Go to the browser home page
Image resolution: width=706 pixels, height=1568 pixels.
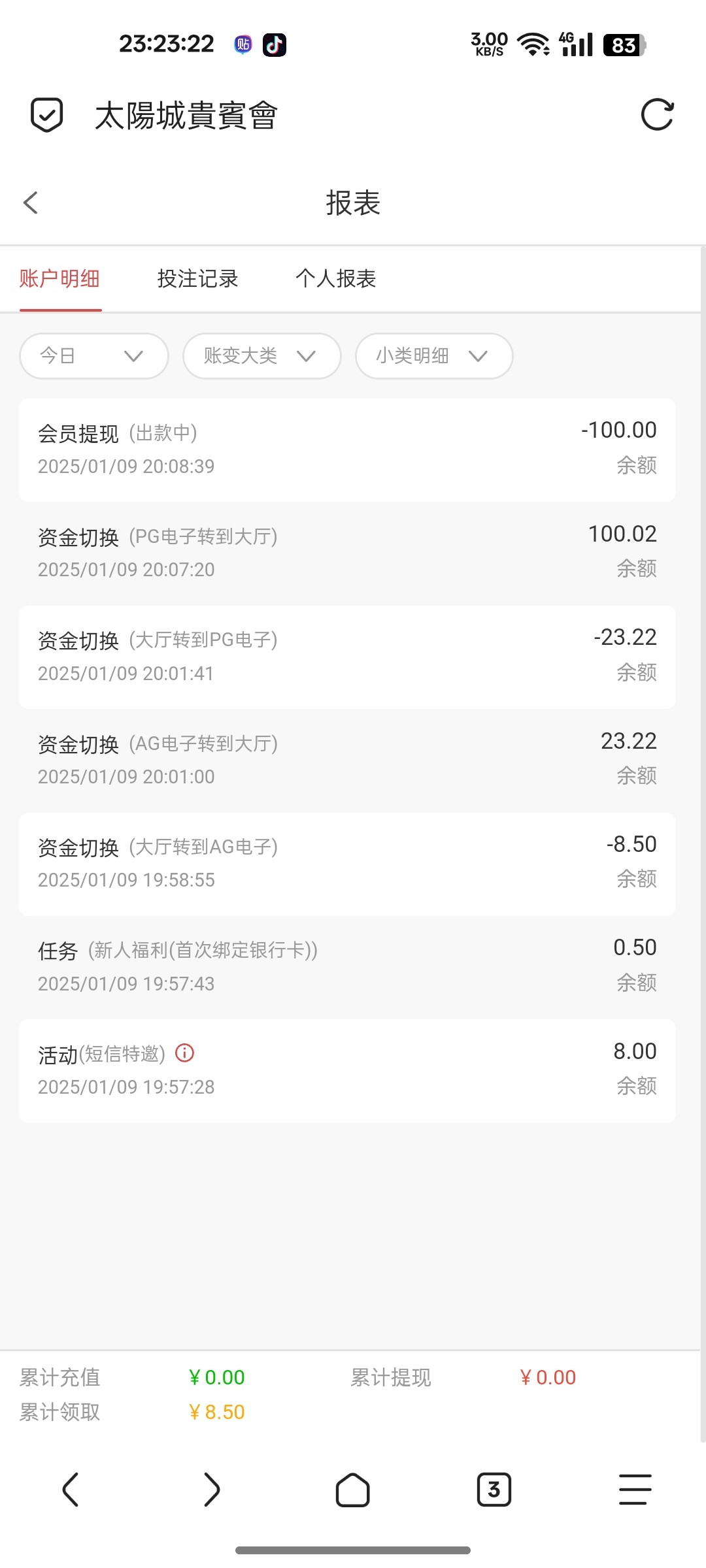[353, 1490]
